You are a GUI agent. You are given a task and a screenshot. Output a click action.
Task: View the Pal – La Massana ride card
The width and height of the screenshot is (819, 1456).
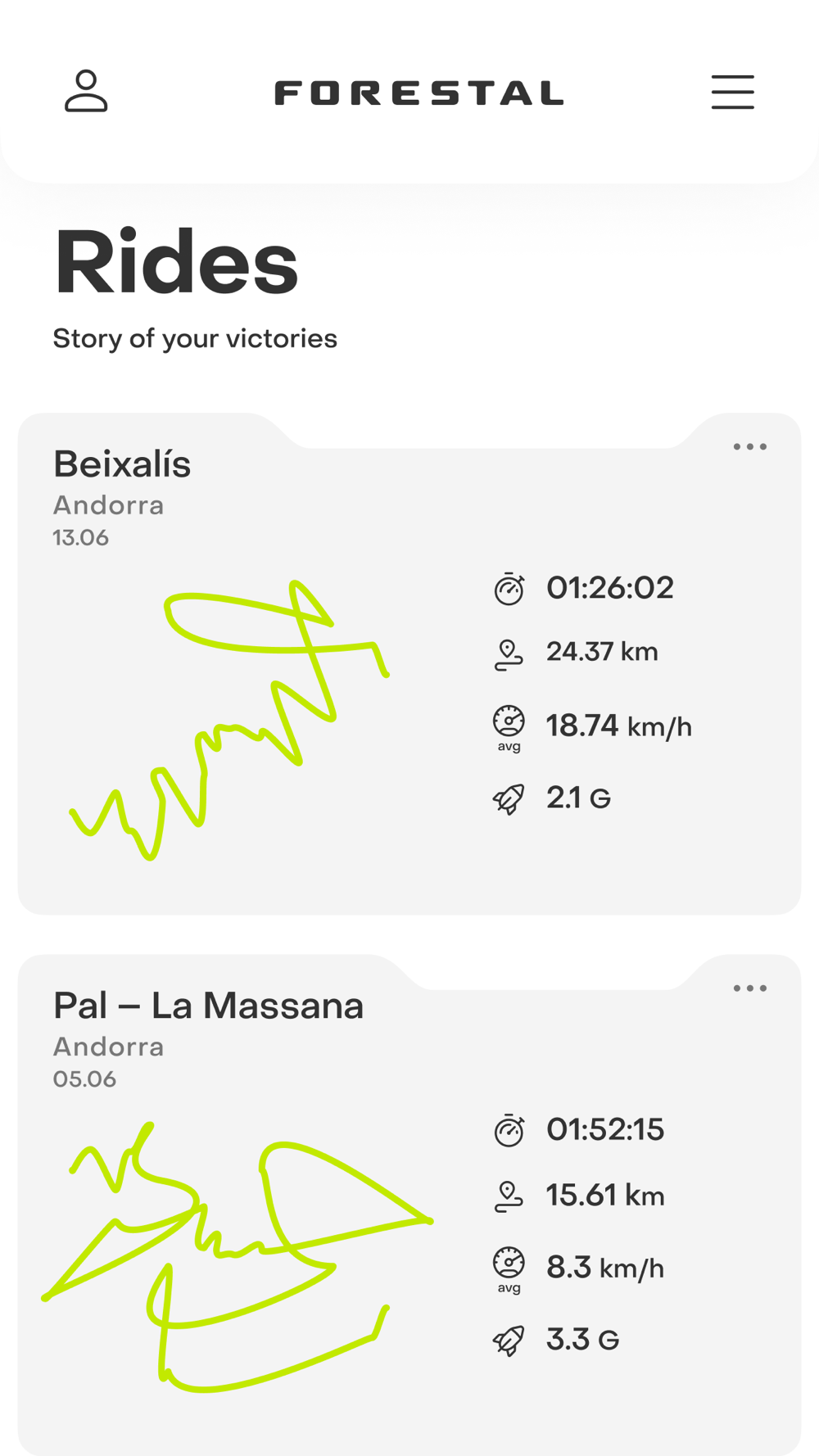(409, 1205)
